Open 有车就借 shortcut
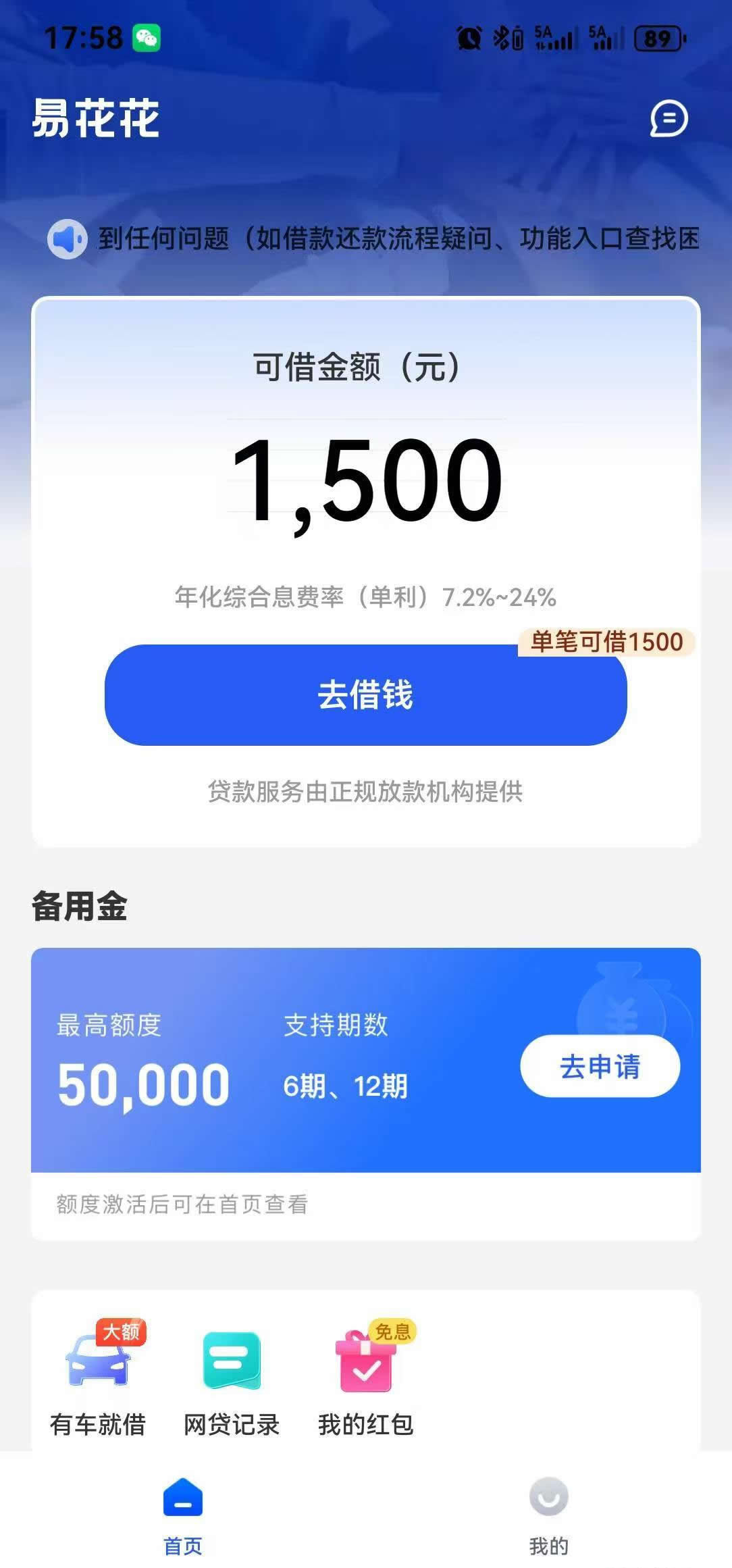The height and width of the screenshot is (1568, 732). coord(99,1380)
